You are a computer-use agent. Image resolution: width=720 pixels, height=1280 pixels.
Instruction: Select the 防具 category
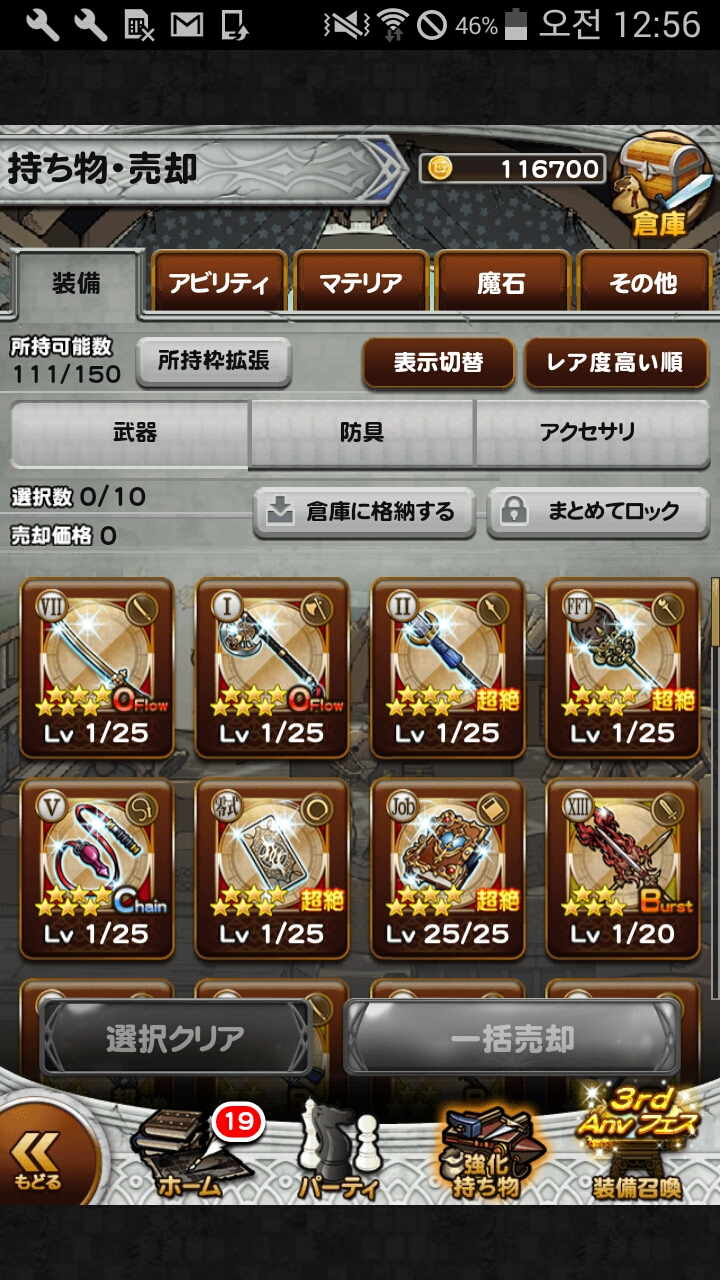(361, 432)
